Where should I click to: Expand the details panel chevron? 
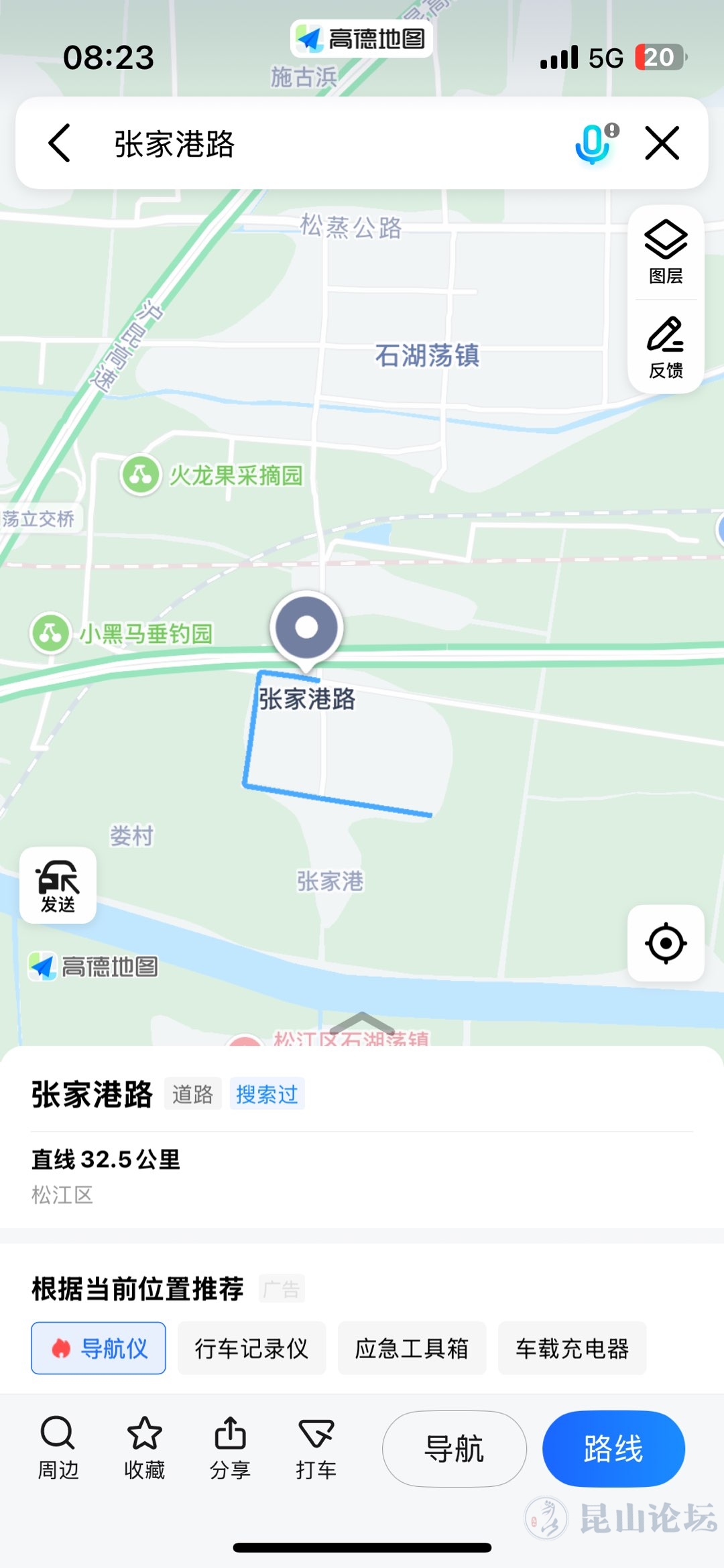coord(362,1023)
